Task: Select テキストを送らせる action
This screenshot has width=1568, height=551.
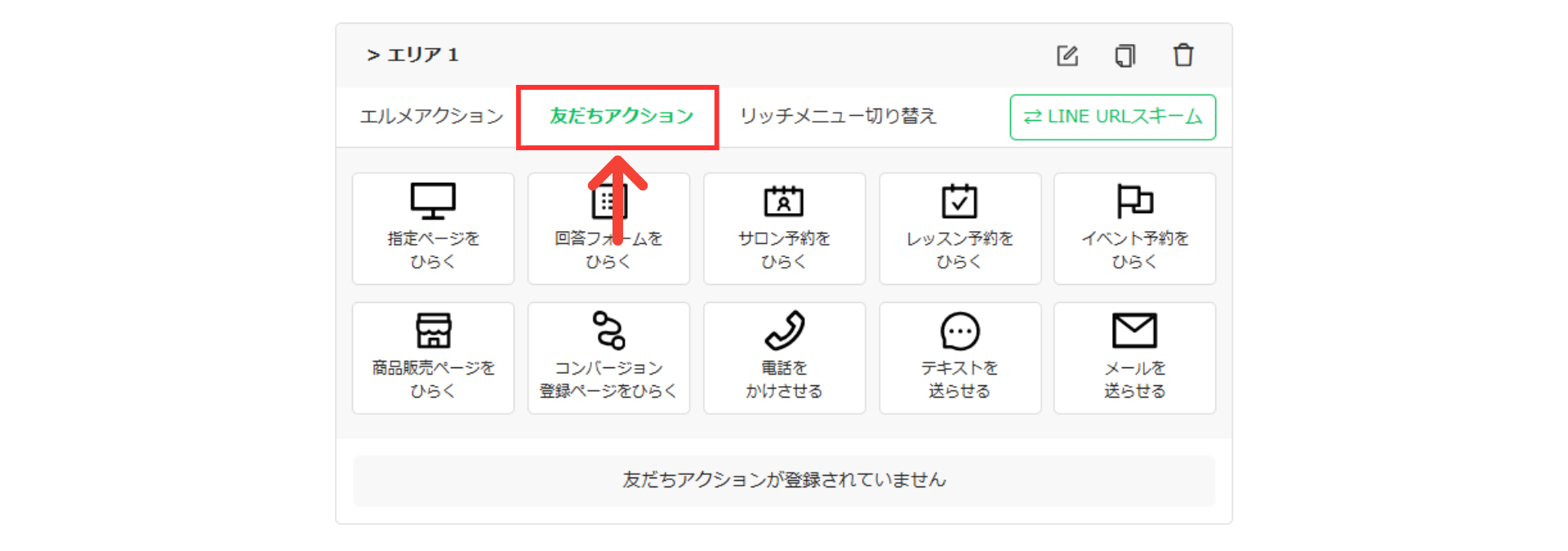Action: coord(960,358)
